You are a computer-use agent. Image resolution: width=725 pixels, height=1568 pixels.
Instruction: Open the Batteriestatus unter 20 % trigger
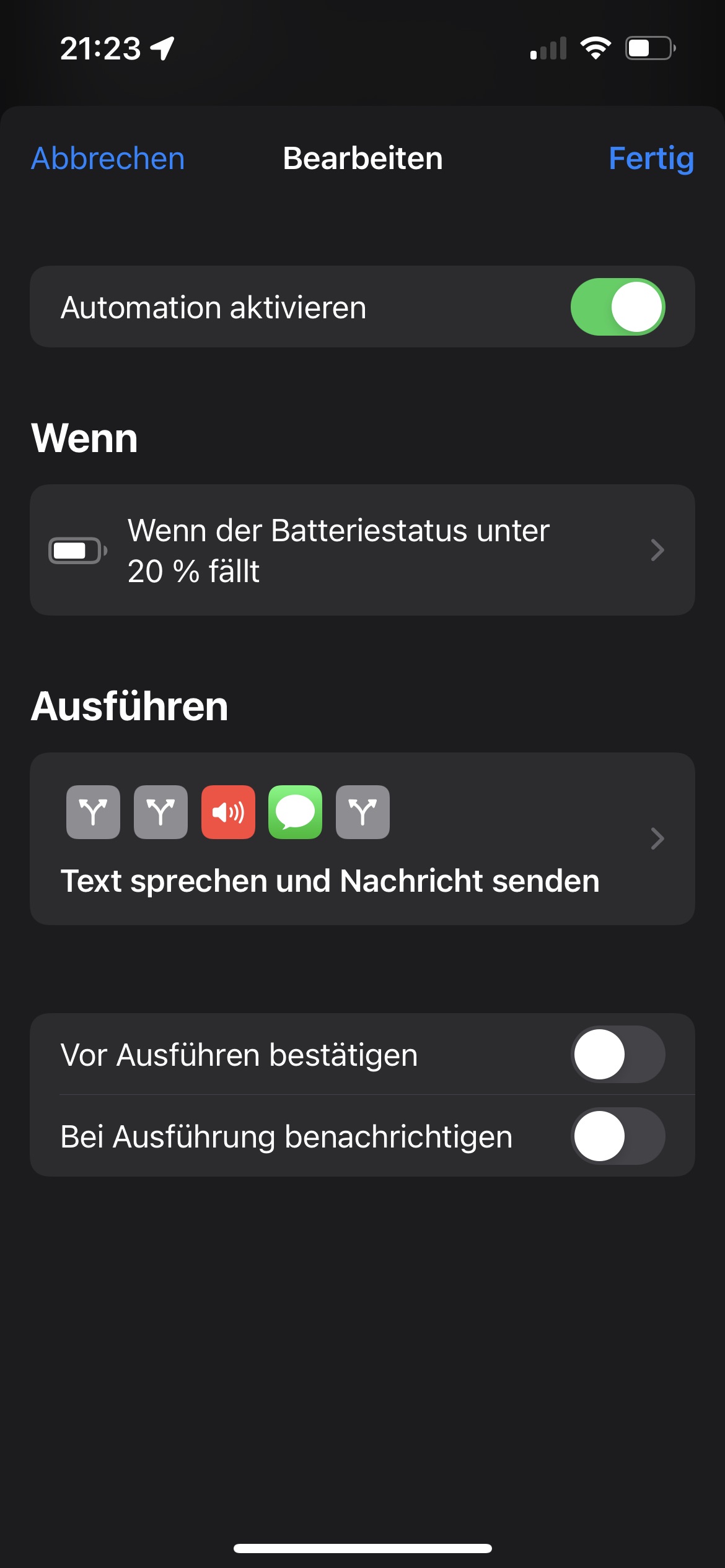tap(362, 550)
